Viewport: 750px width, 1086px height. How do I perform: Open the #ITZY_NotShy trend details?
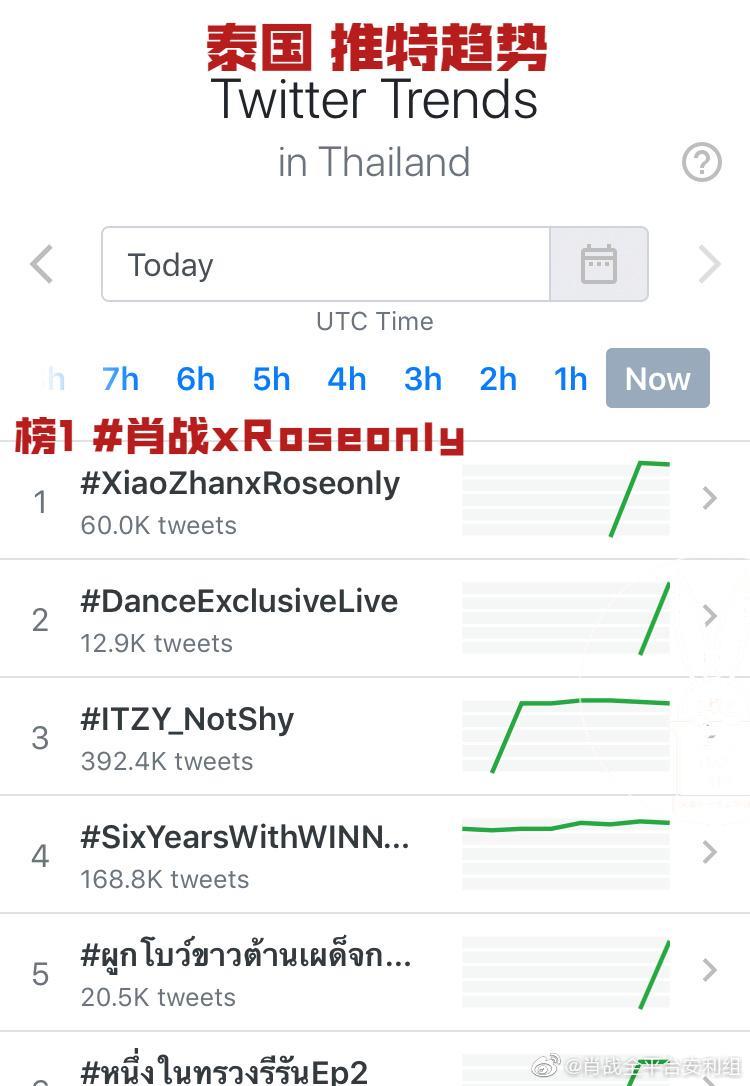pos(187,736)
